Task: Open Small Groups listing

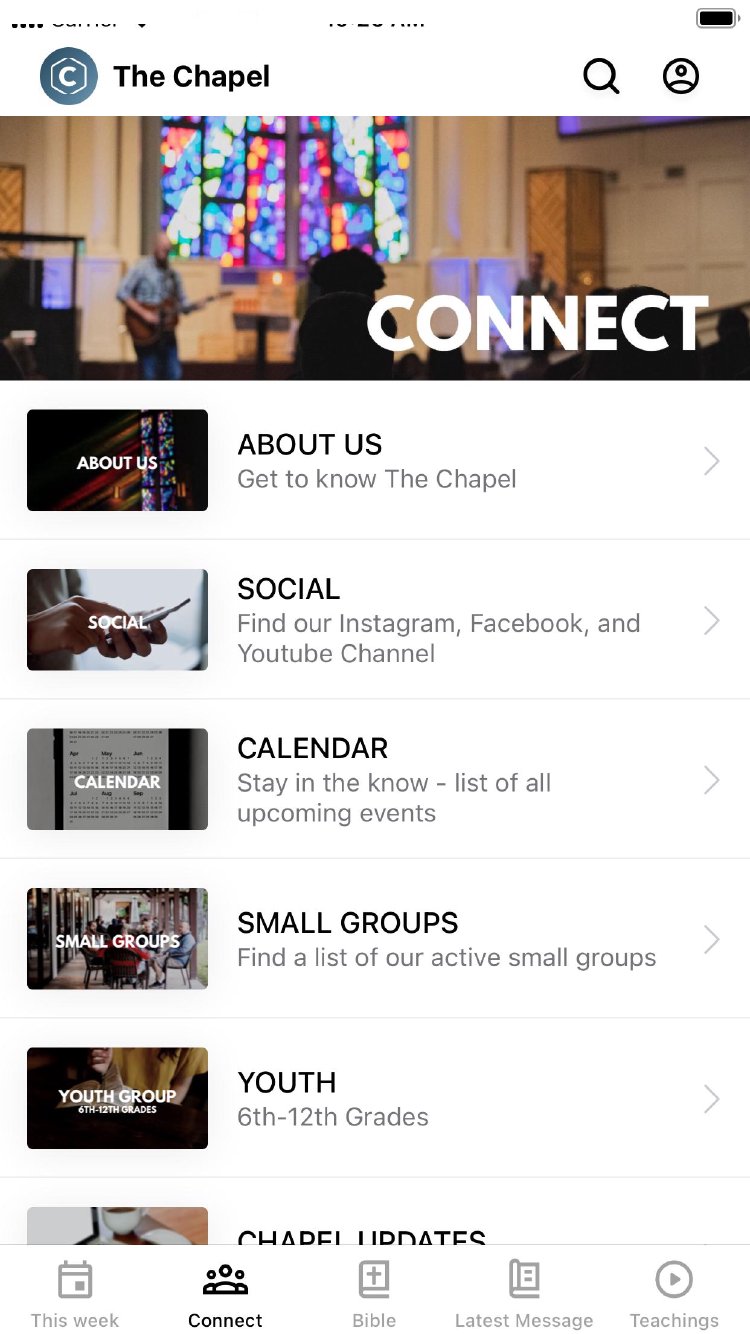Action: click(375, 939)
